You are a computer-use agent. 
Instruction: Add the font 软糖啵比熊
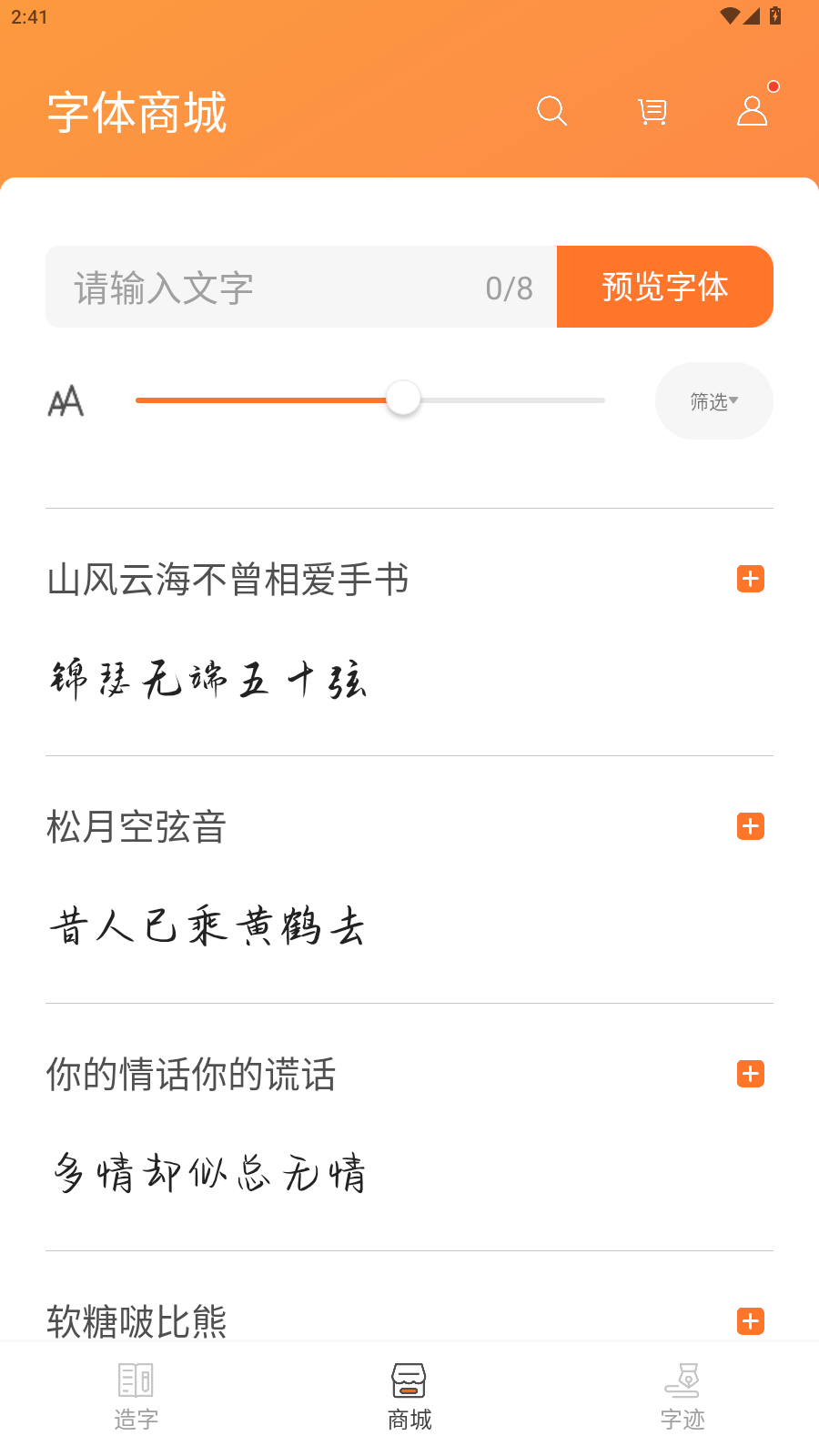tap(750, 1321)
